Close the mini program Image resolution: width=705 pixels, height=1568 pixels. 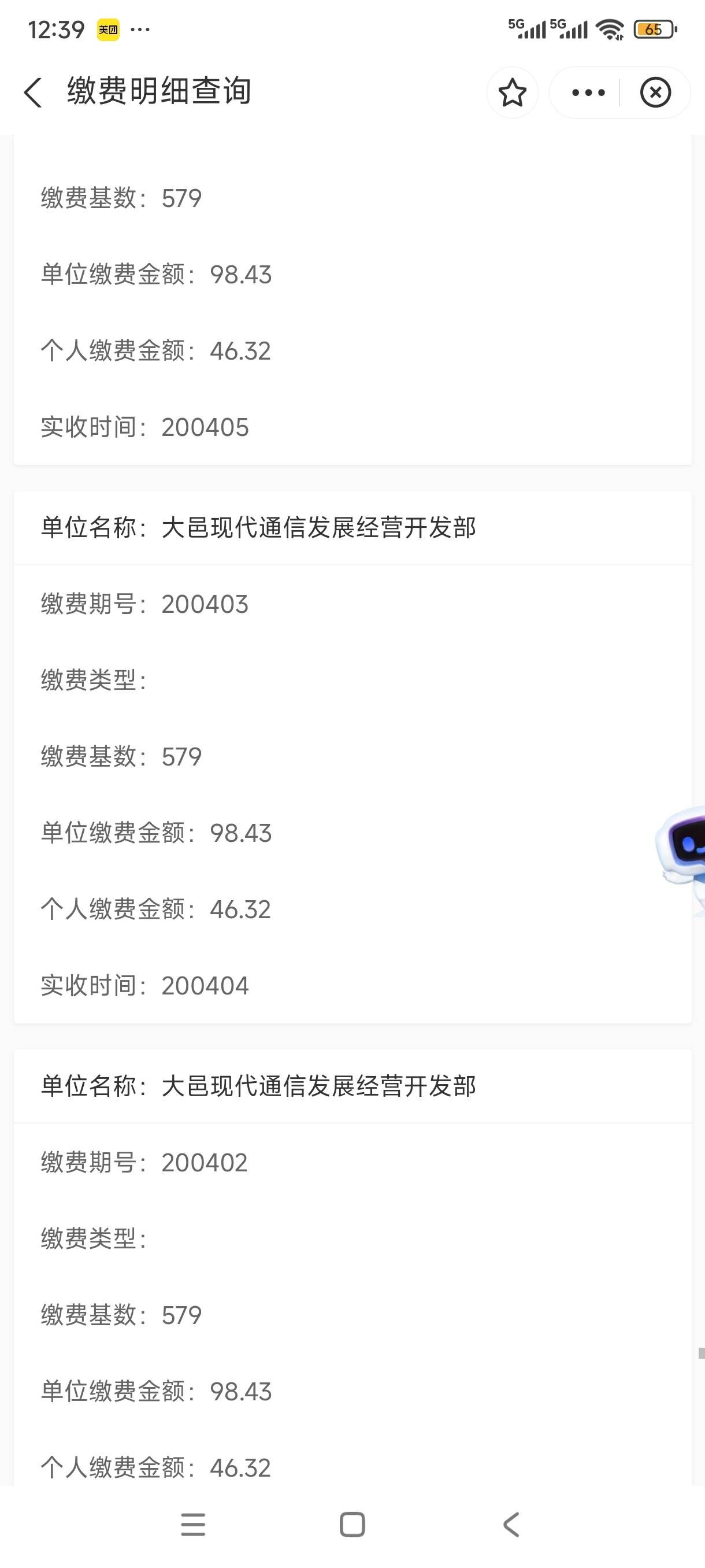(655, 93)
